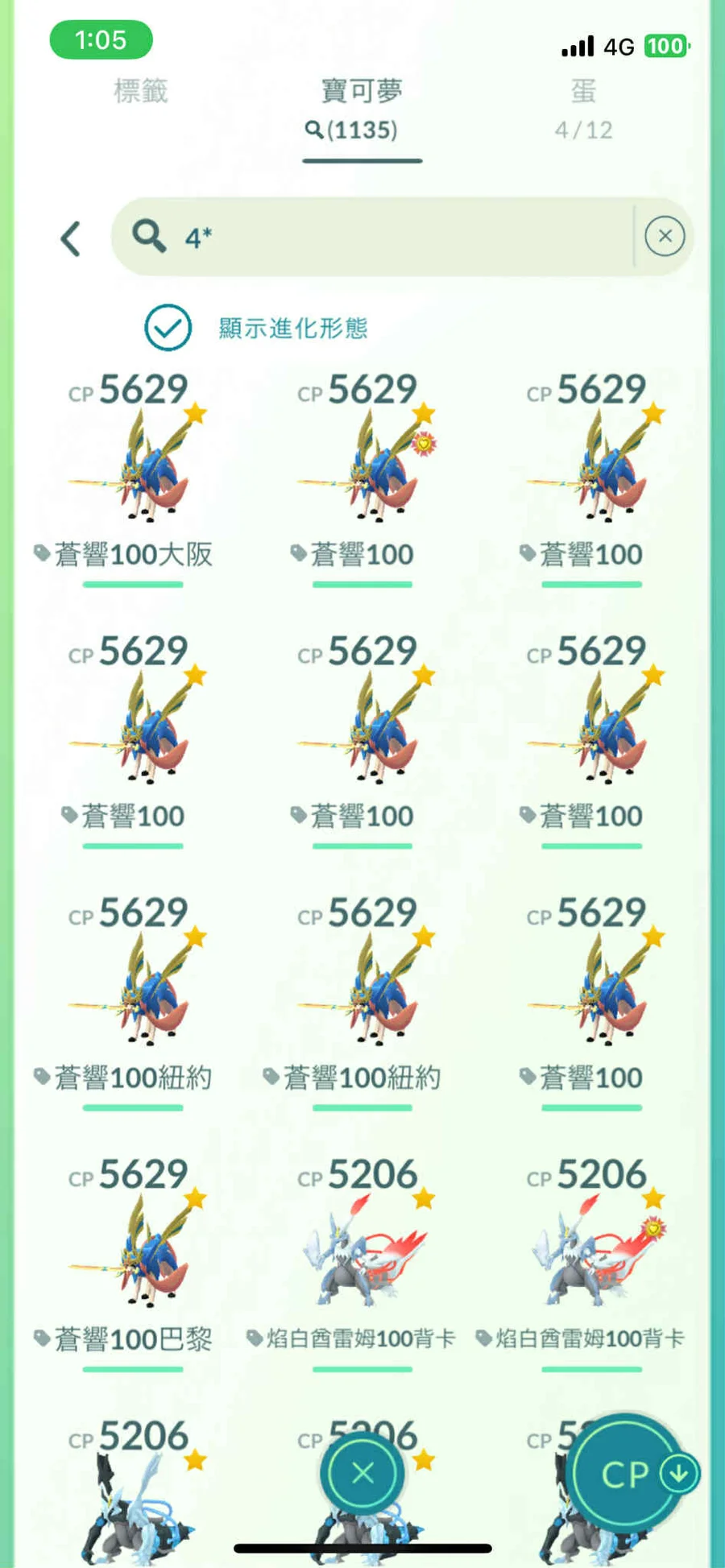Viewport: 725px width, 1568px height.
Task: Clear the search text with X
Action: 665,236
